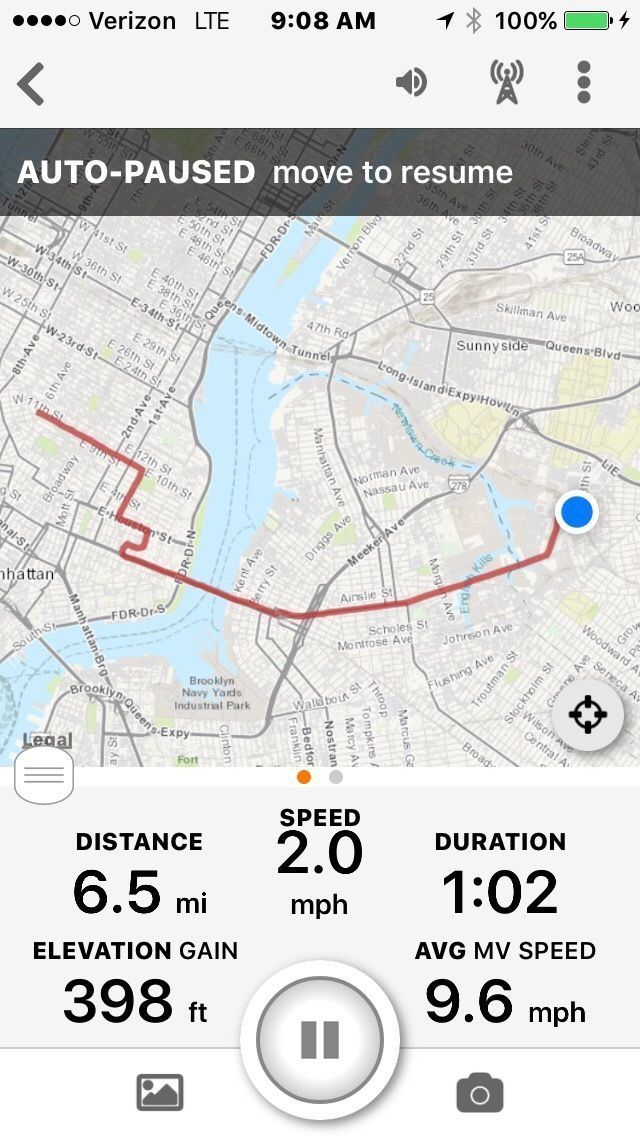Go back using the top-left arrow
Viewport: 640px width, 1136px height.
[31, 83]
